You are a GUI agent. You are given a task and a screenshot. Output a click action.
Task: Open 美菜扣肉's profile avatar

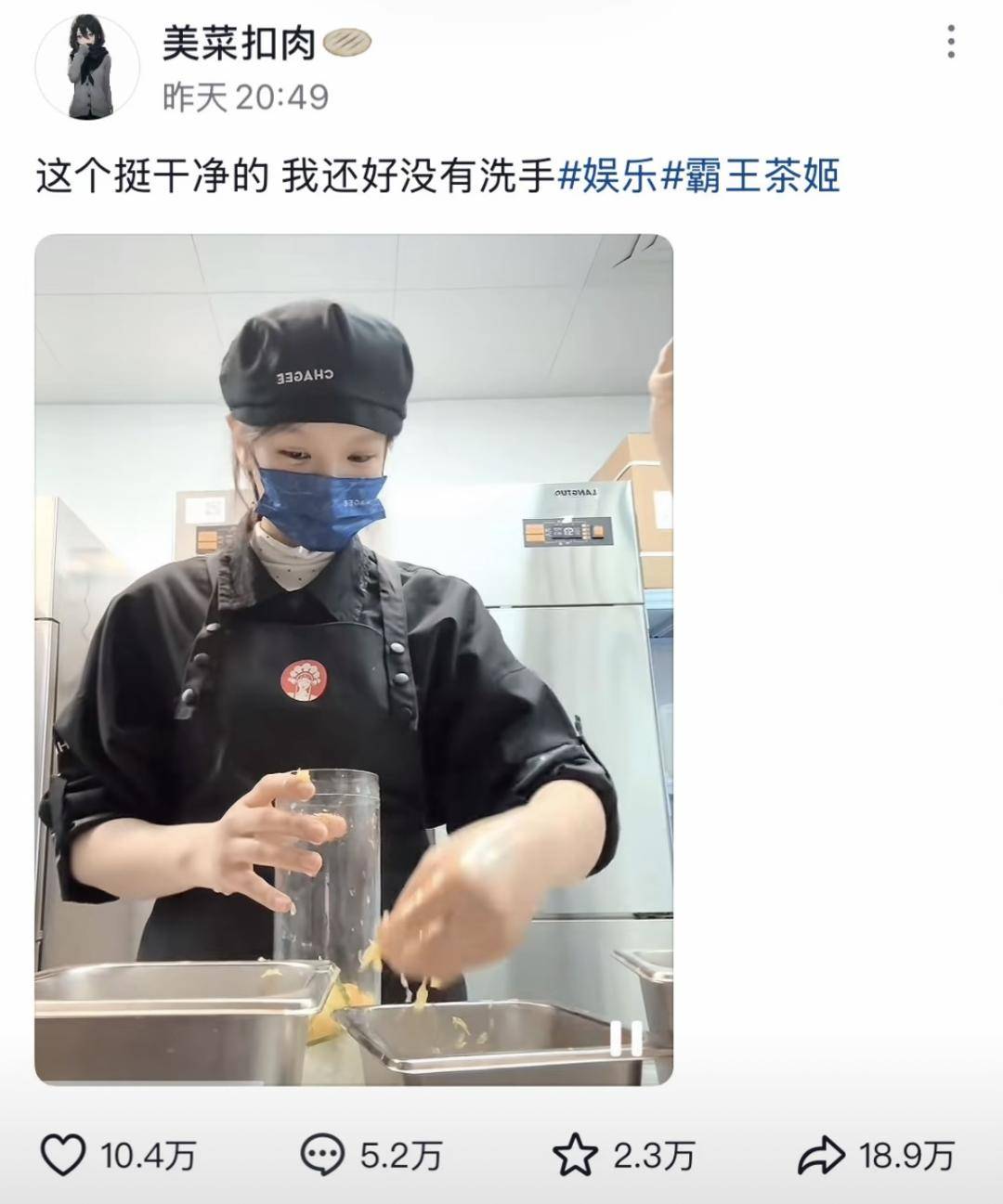pos(87,68)
